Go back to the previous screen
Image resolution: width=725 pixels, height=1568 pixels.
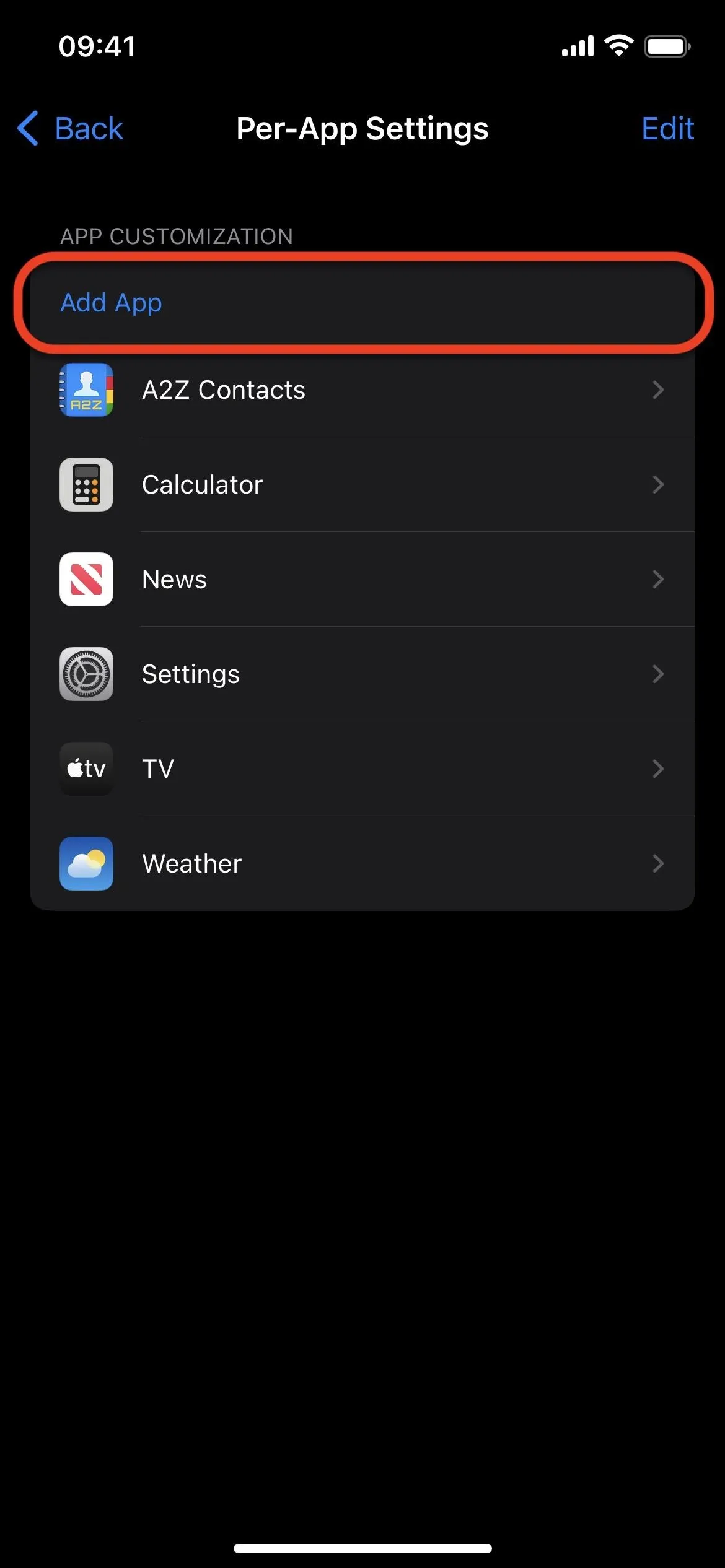(70, 129)
